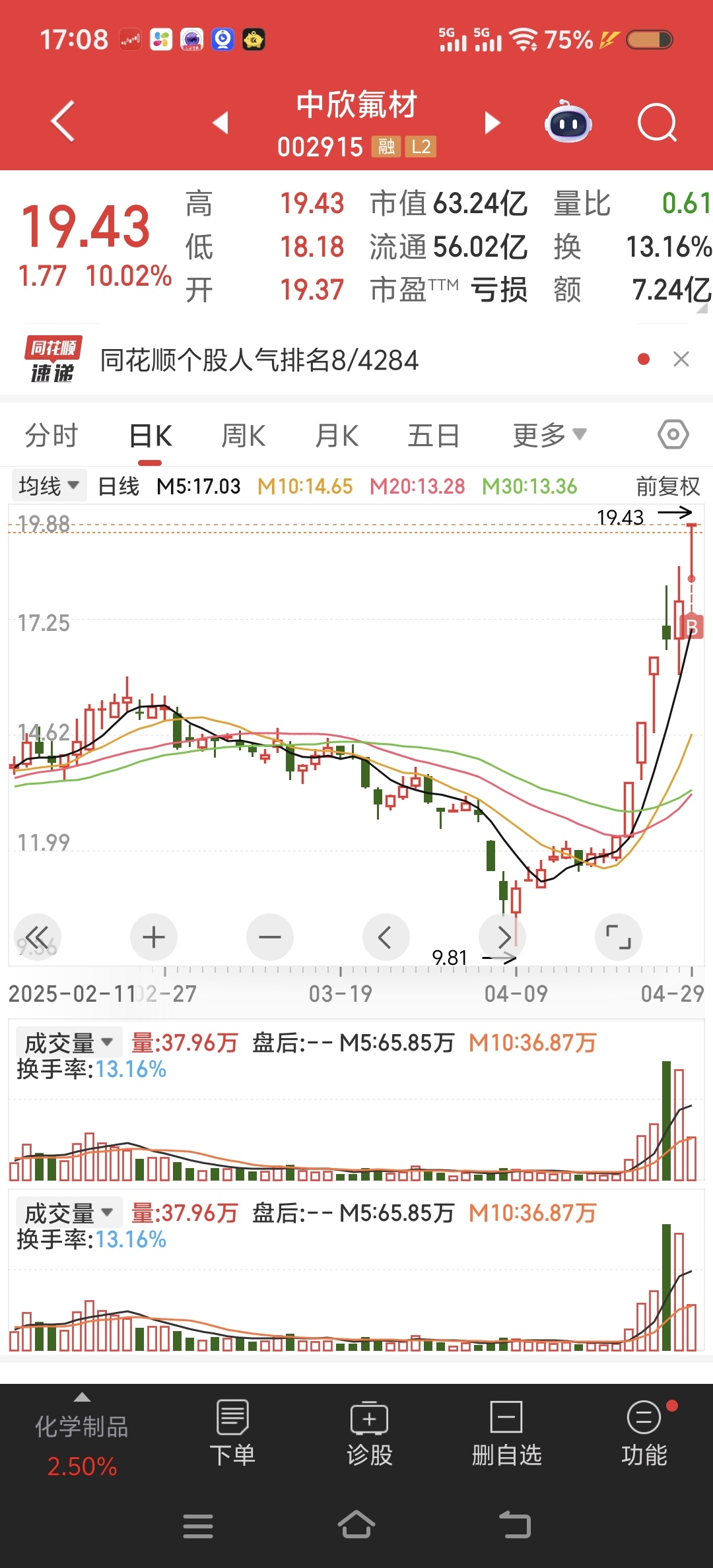Switch to the next stock

pos(492,123)
